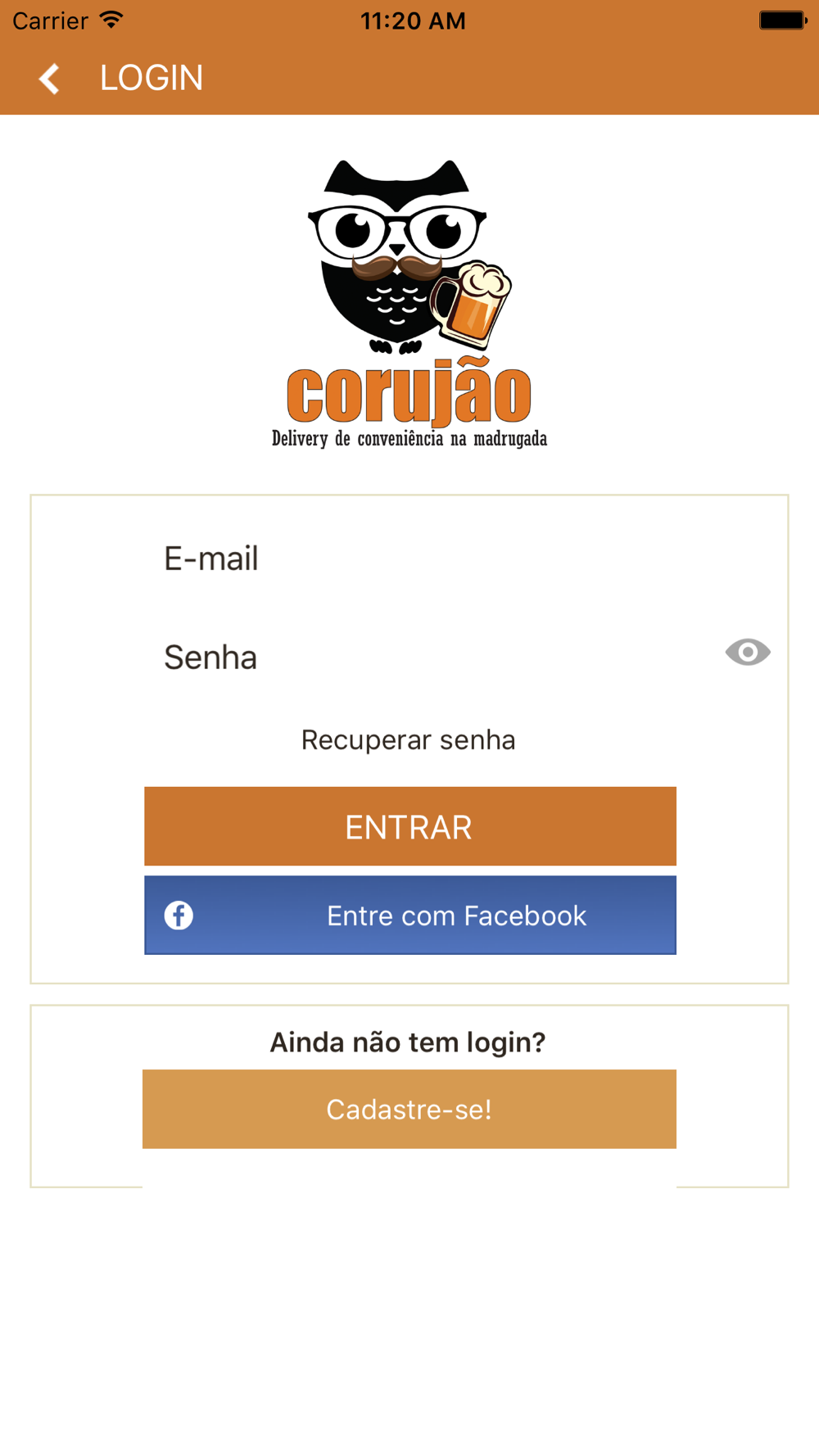Log in with Entre com Facebook

point(410,915)
